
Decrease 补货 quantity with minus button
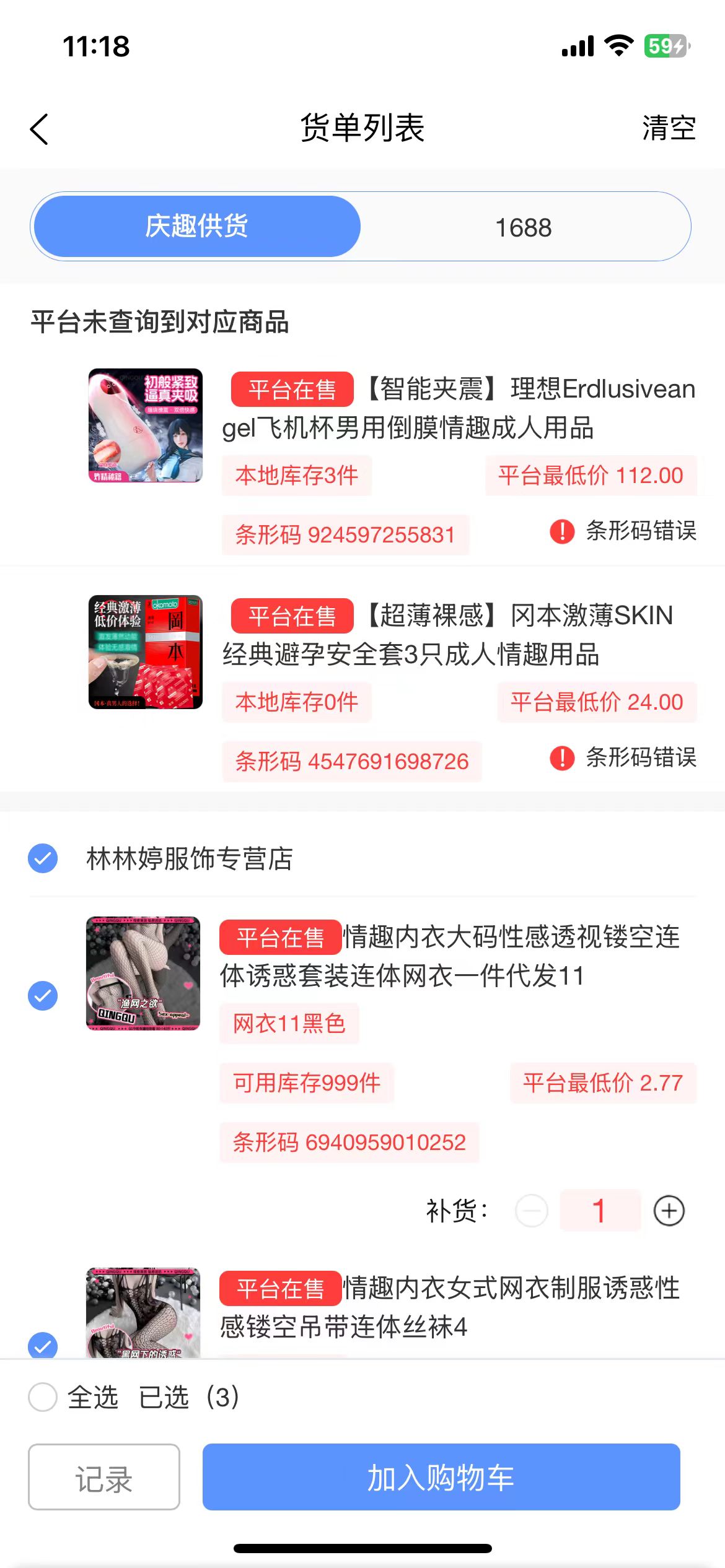click(x=532, y=1211)
